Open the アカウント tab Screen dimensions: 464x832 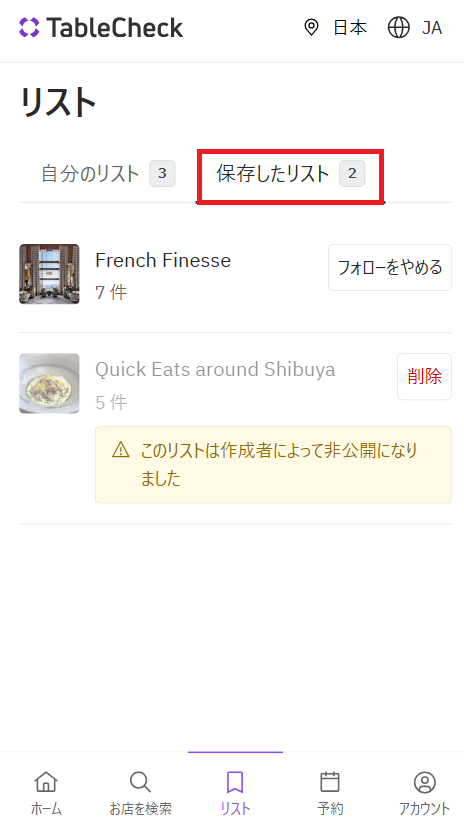[424, 793]
